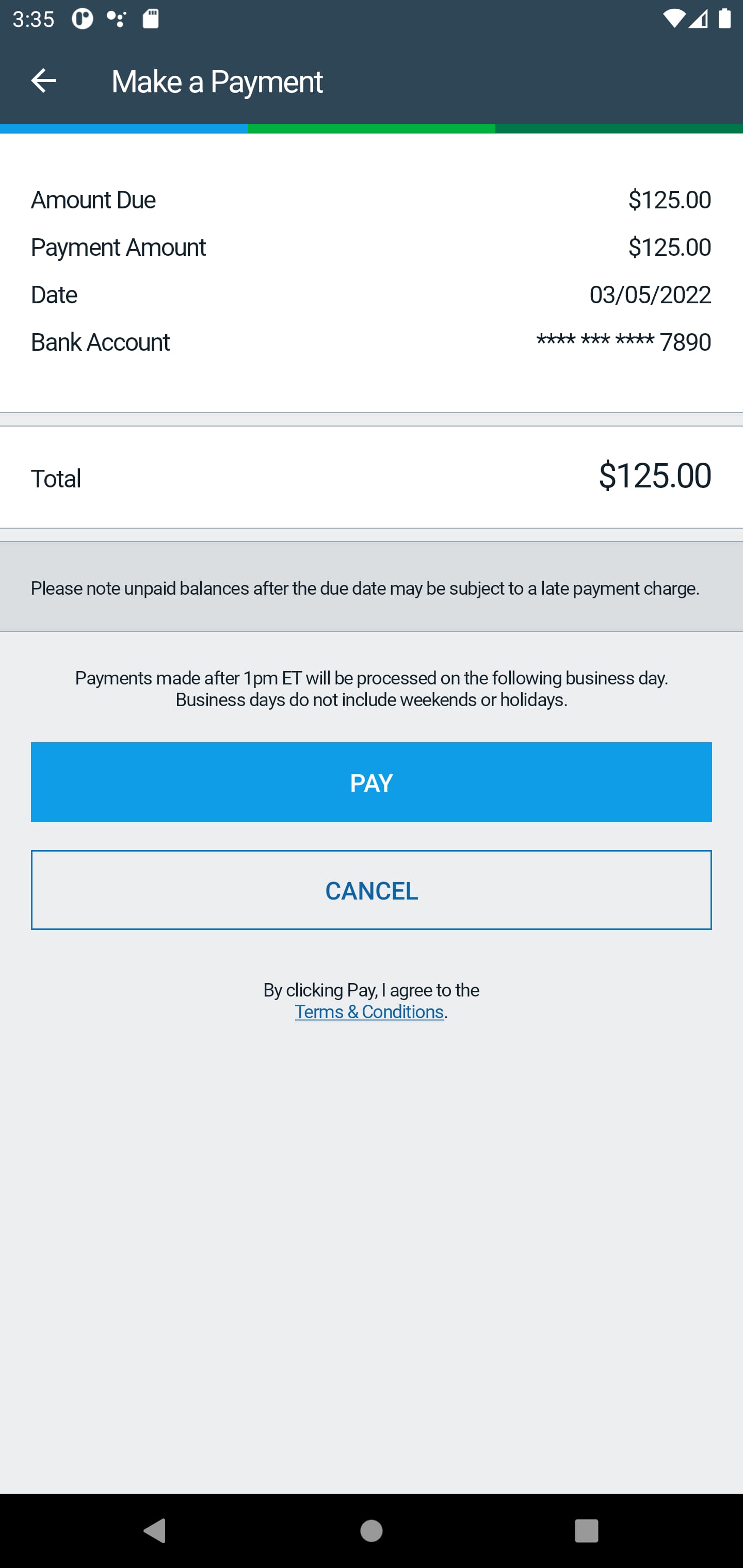
Task: Tap the late payment charge notice
Action: point(372,587)
